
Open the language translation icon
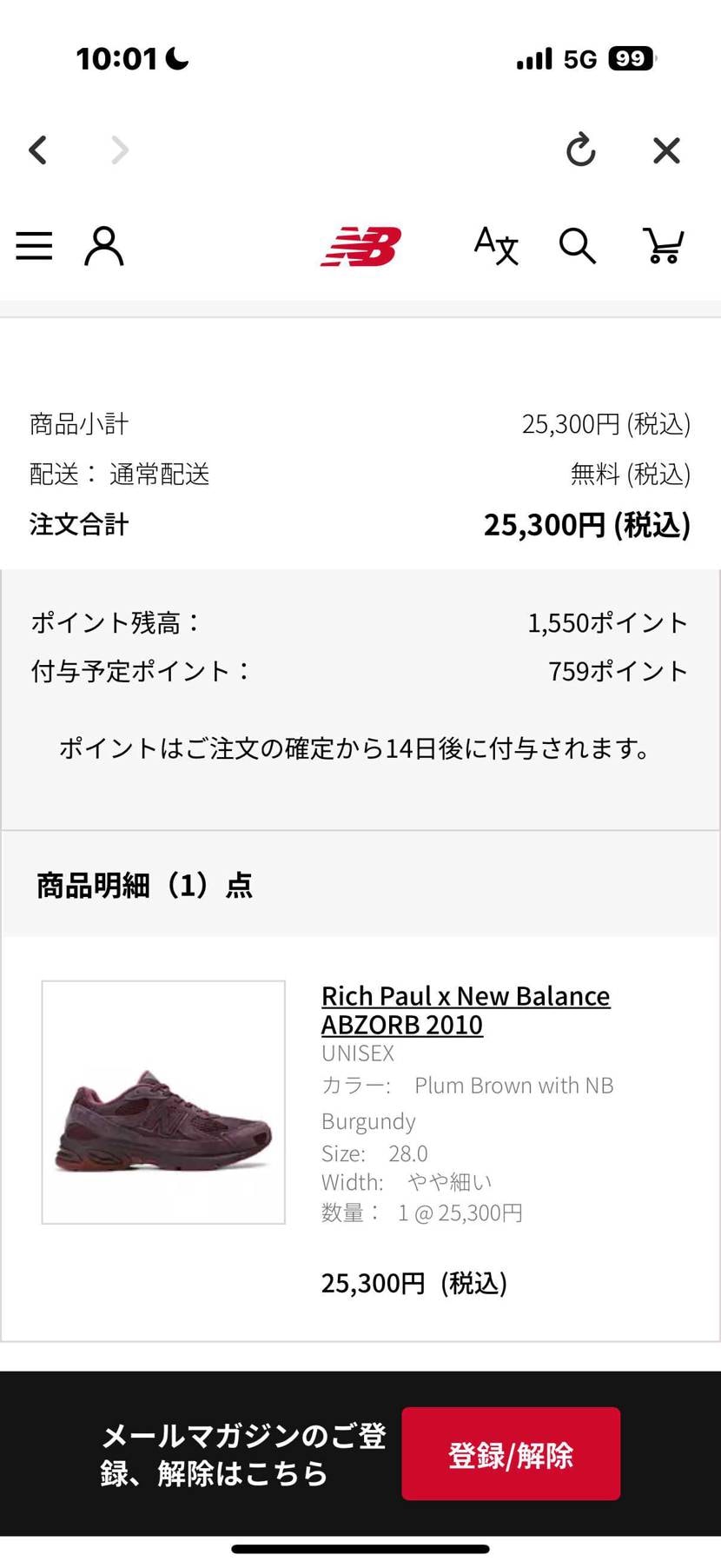coord(493,246)
